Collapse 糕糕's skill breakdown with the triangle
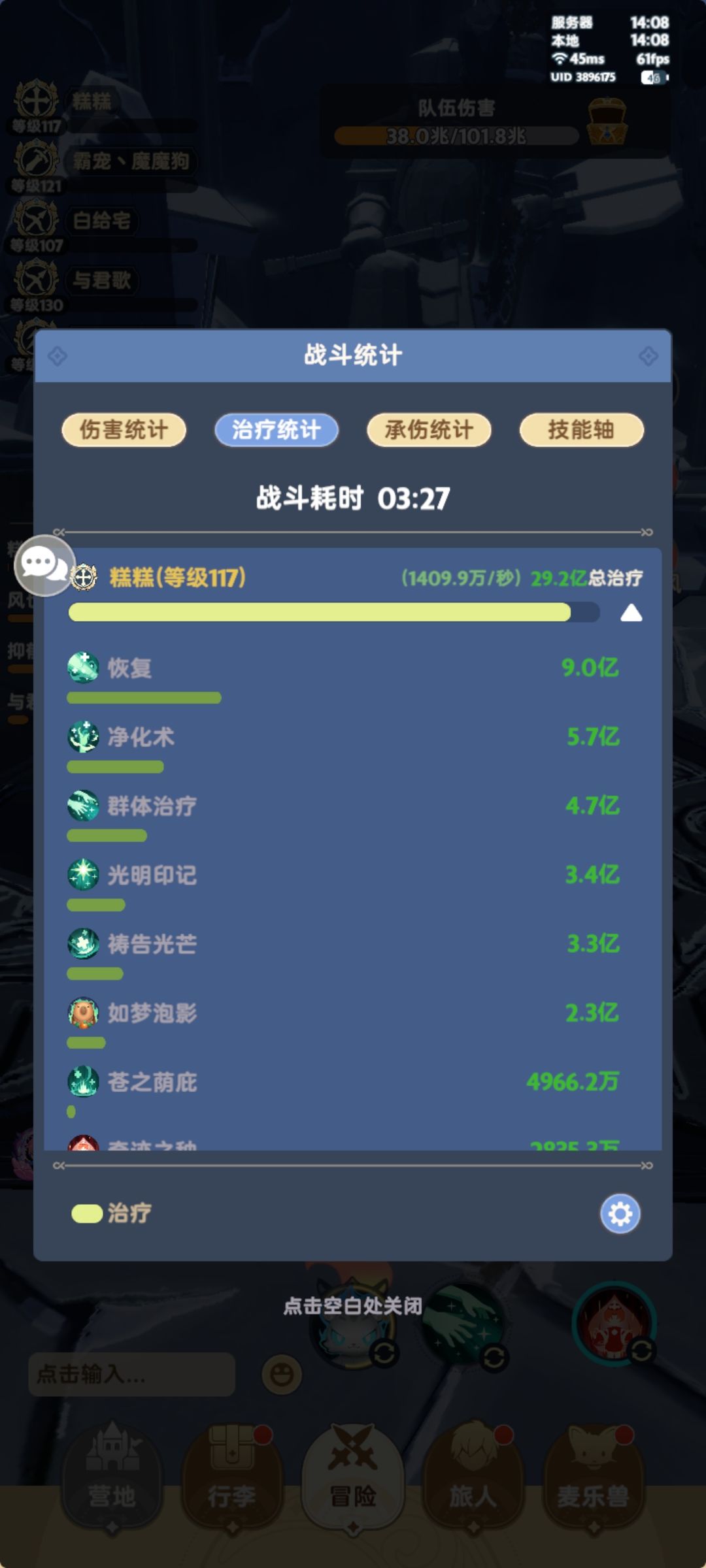 [631, 613]
